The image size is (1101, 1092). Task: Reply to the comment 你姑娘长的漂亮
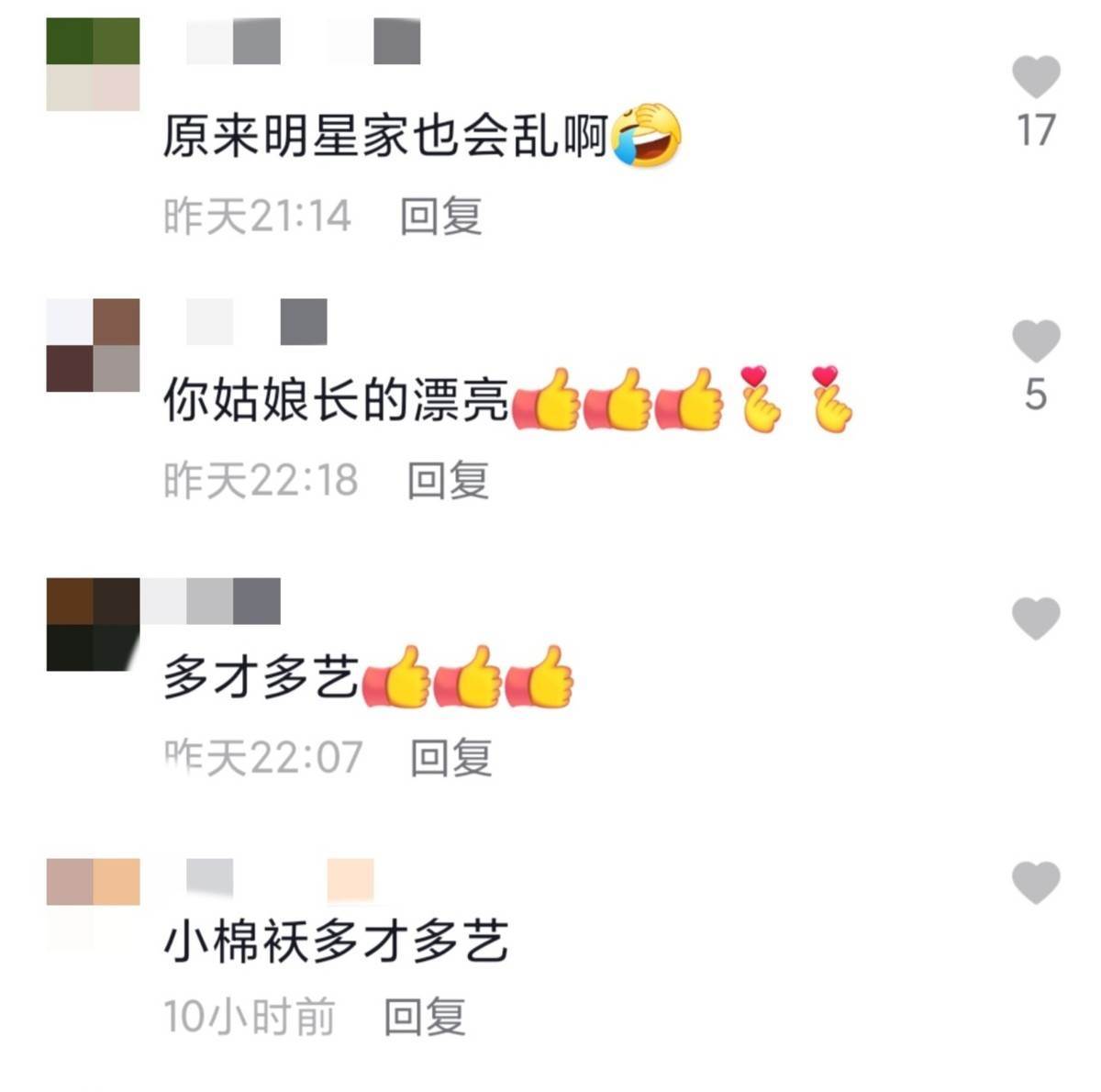[448, 481]
